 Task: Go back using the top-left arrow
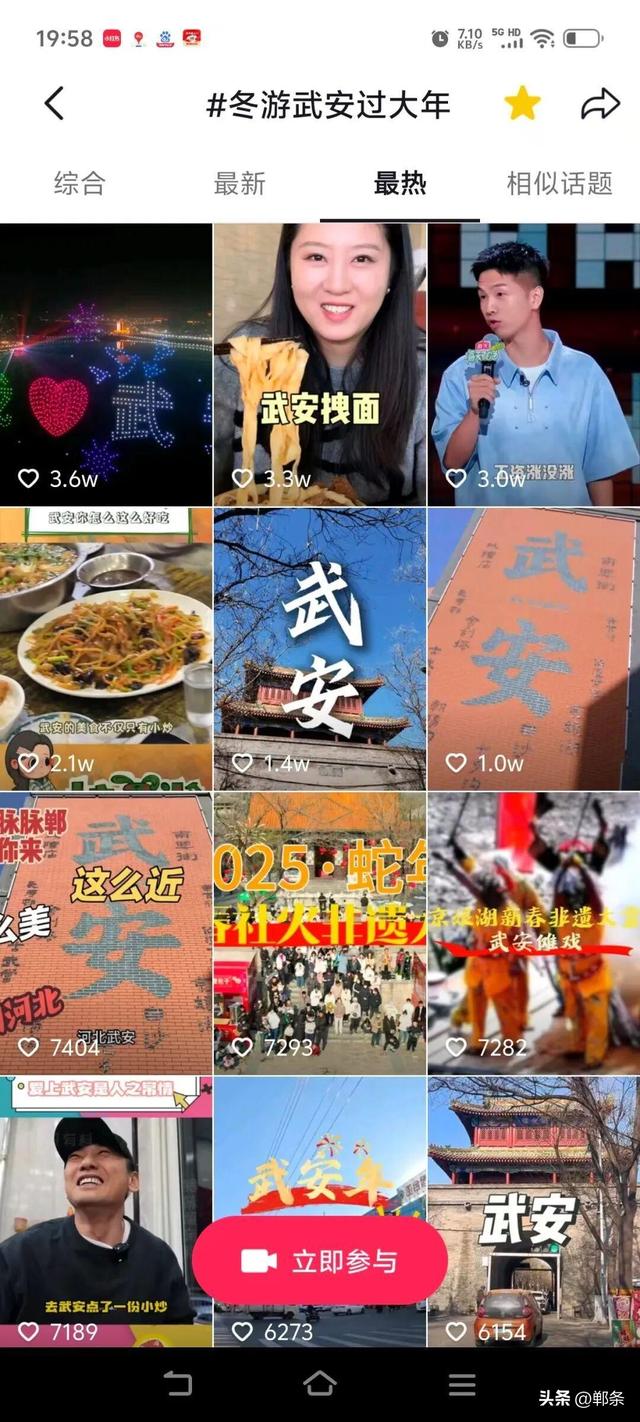(55, 104)
